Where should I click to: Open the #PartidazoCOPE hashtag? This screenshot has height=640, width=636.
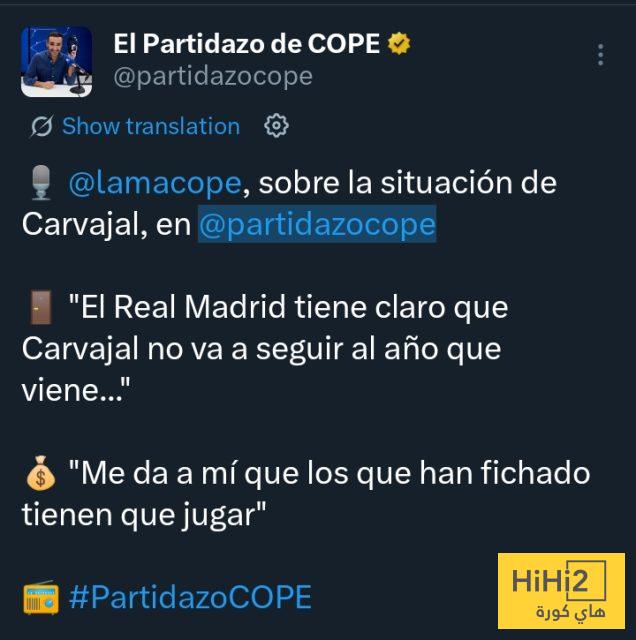pyautogui.click(x=190, y=597)
